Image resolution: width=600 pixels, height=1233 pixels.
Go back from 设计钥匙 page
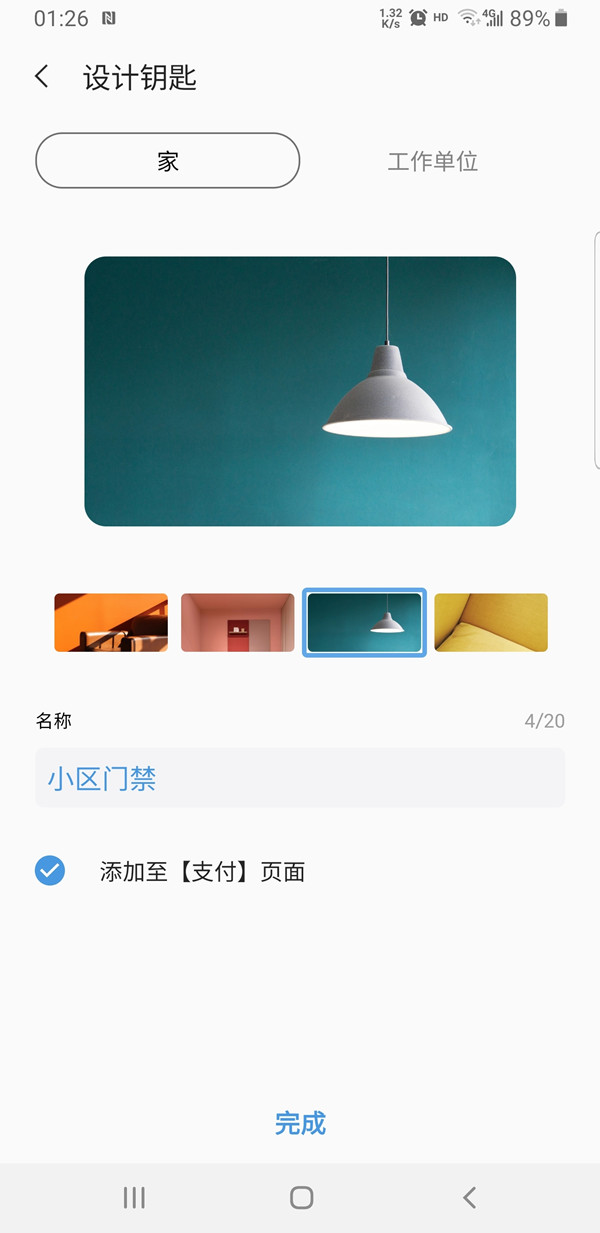[x=42, y=77]
